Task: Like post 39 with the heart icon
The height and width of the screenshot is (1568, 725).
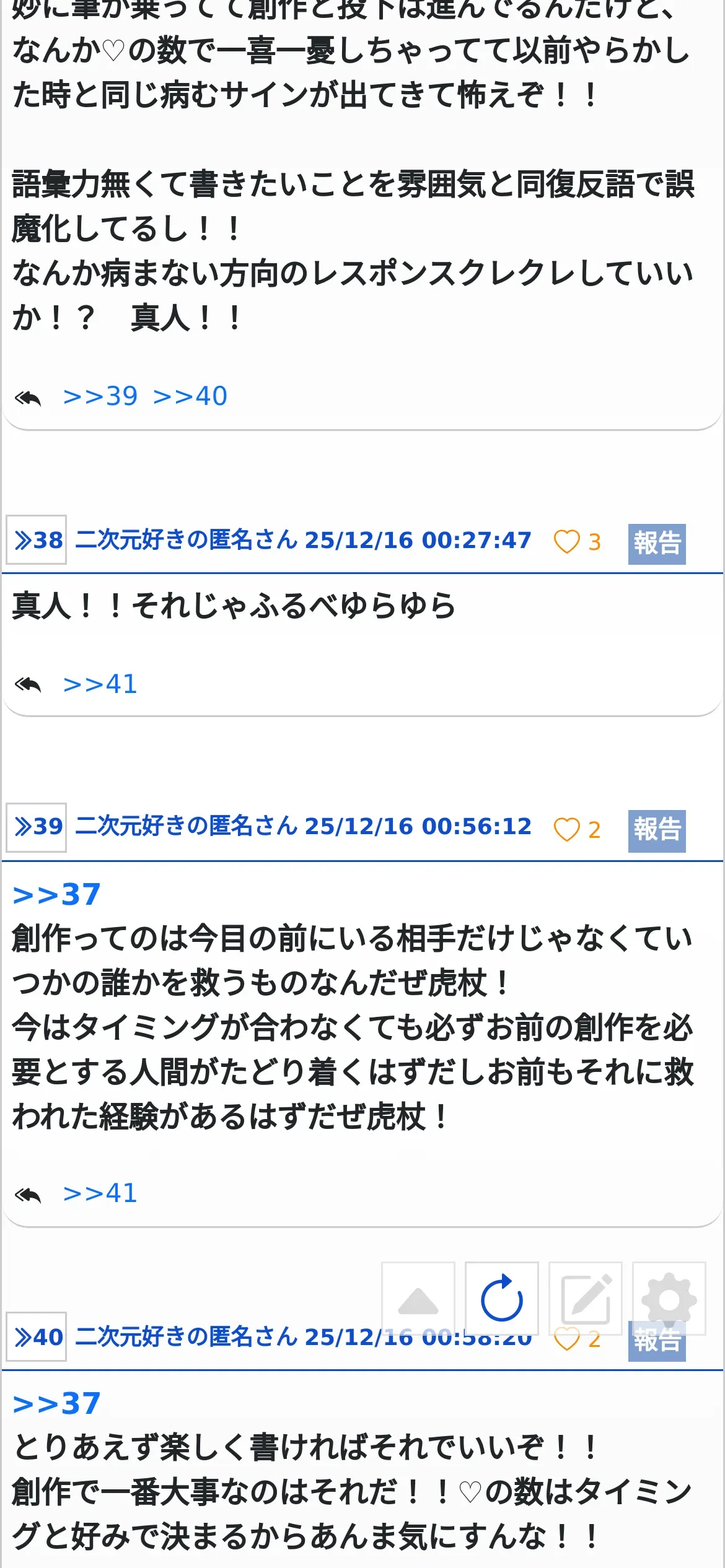Action: 566,830
